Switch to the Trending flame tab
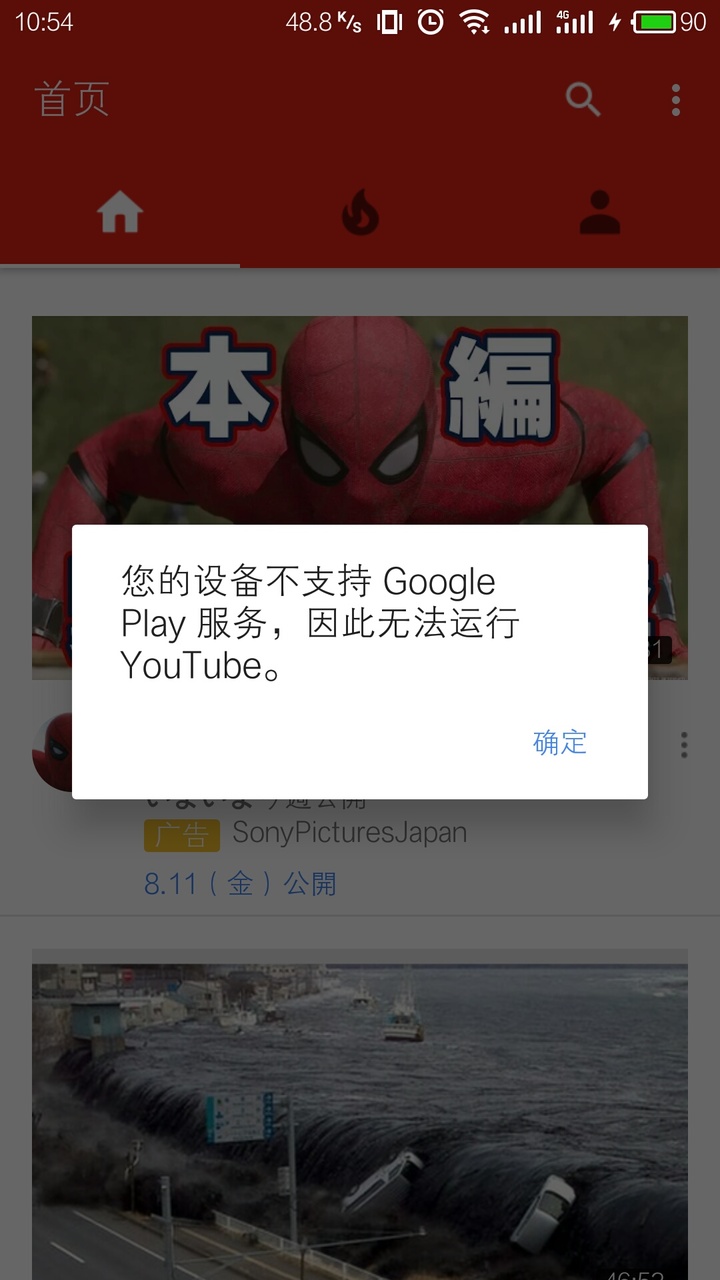This screenshot has width=720, height=1280. tap(360, 213)
